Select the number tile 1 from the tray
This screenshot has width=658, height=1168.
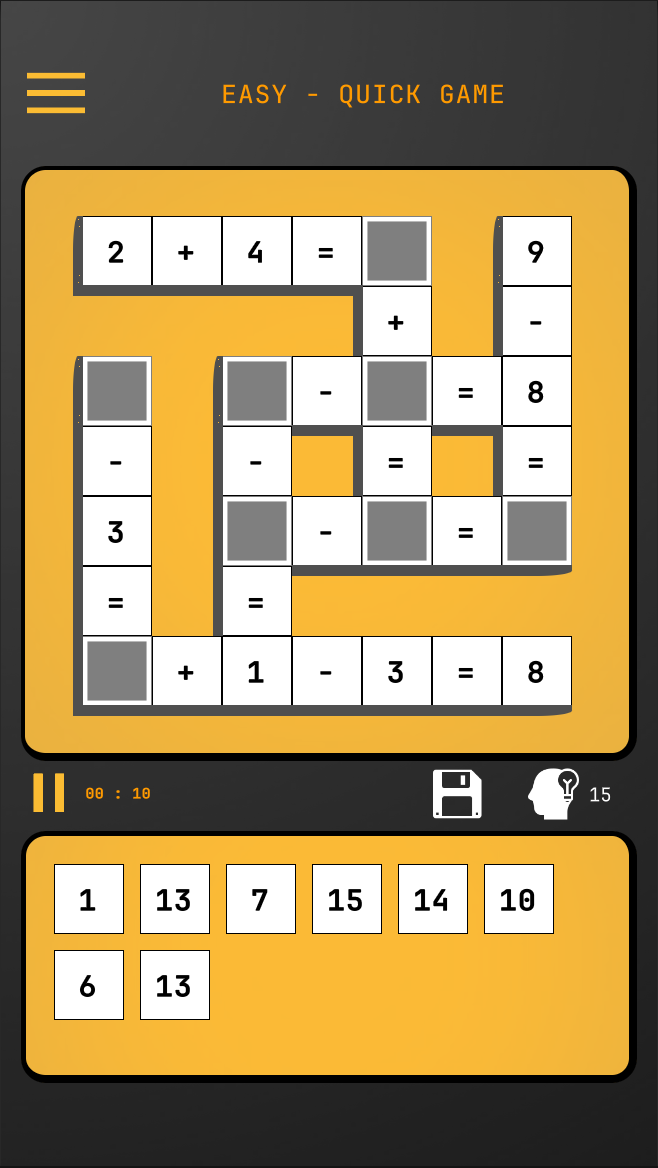coord(89,899)
